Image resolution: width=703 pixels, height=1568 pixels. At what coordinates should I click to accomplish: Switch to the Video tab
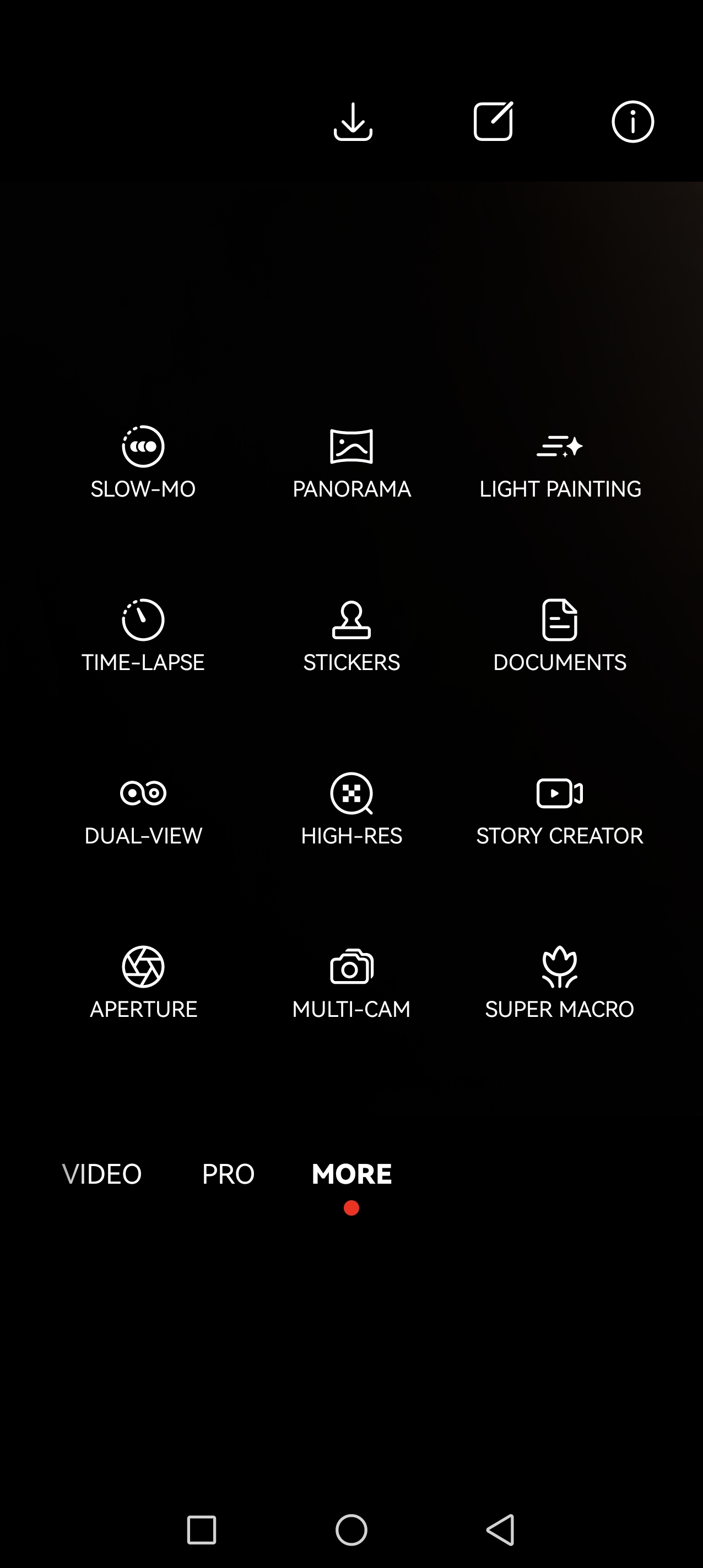coord(102,1174)
